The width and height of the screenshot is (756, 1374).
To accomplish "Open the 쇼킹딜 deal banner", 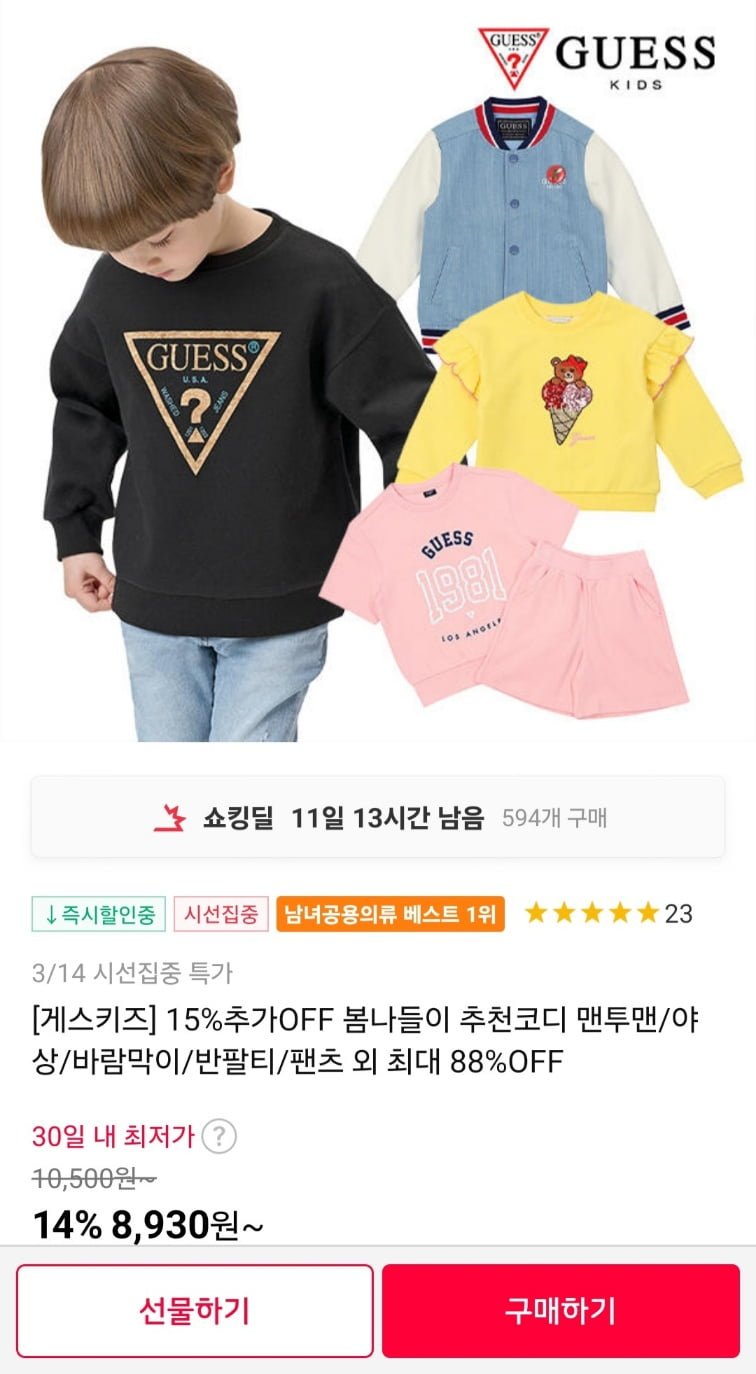I will click(x=378, y=817).
